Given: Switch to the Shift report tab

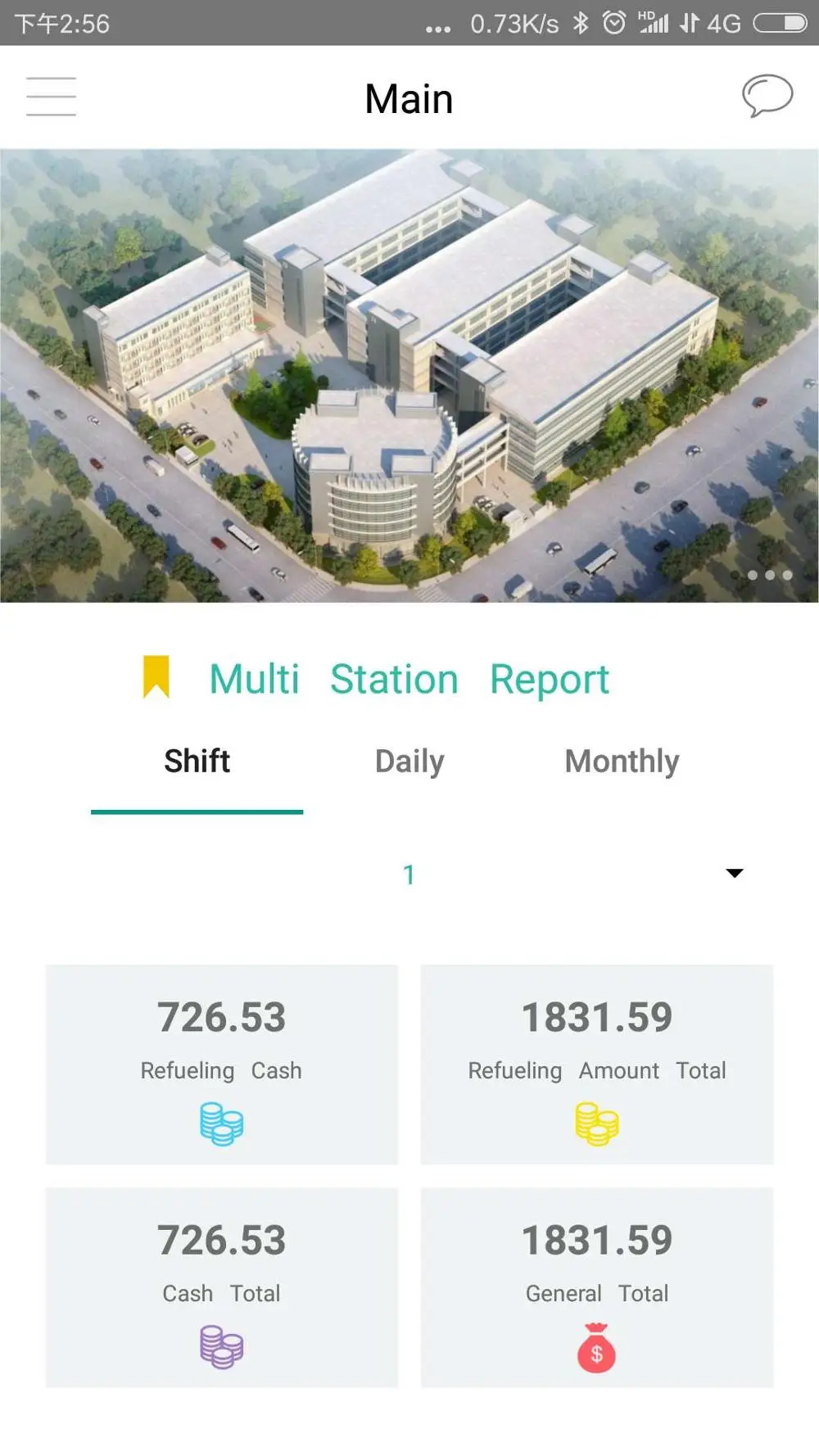Looking at the screenshot, I should pos(197,762).
